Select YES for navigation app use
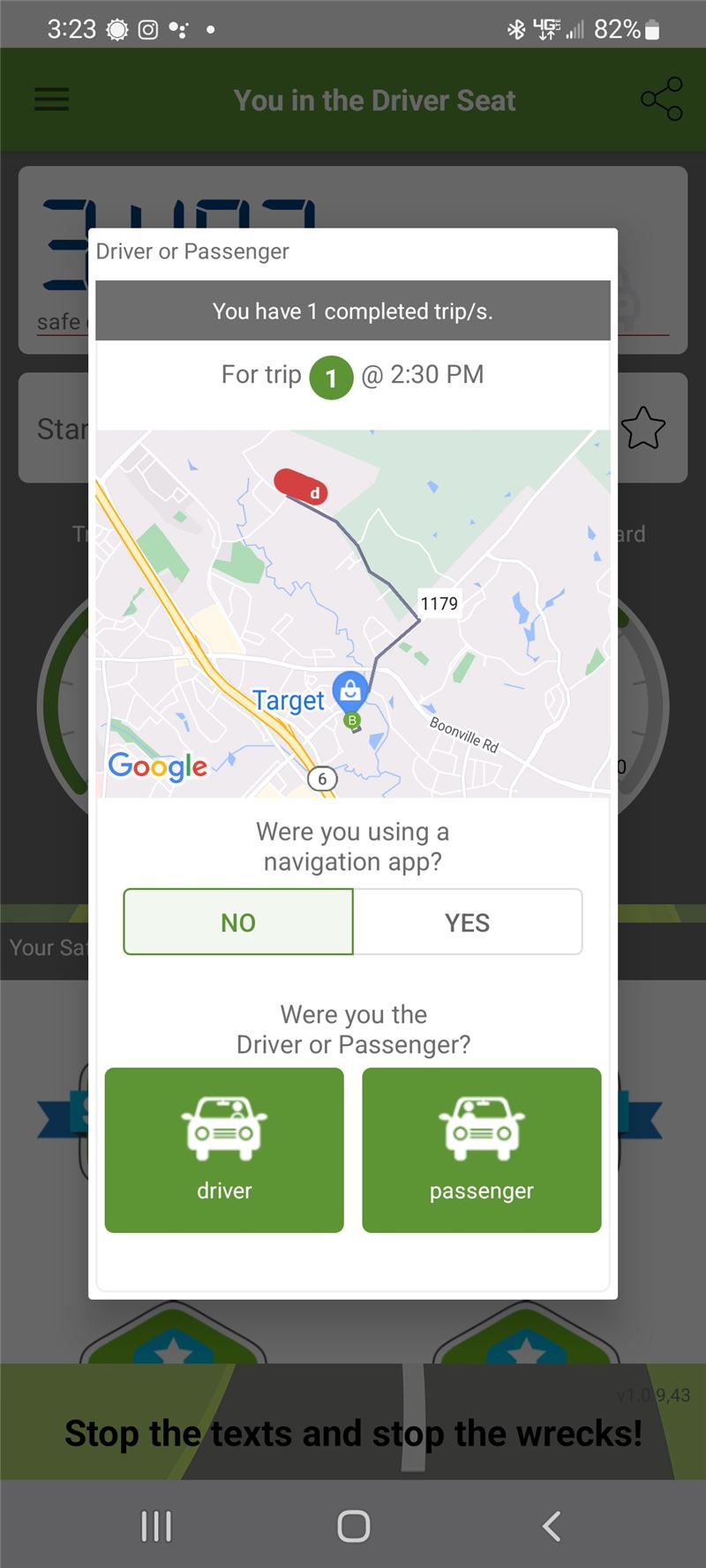The image size is (706, 1568). point(468,922)
